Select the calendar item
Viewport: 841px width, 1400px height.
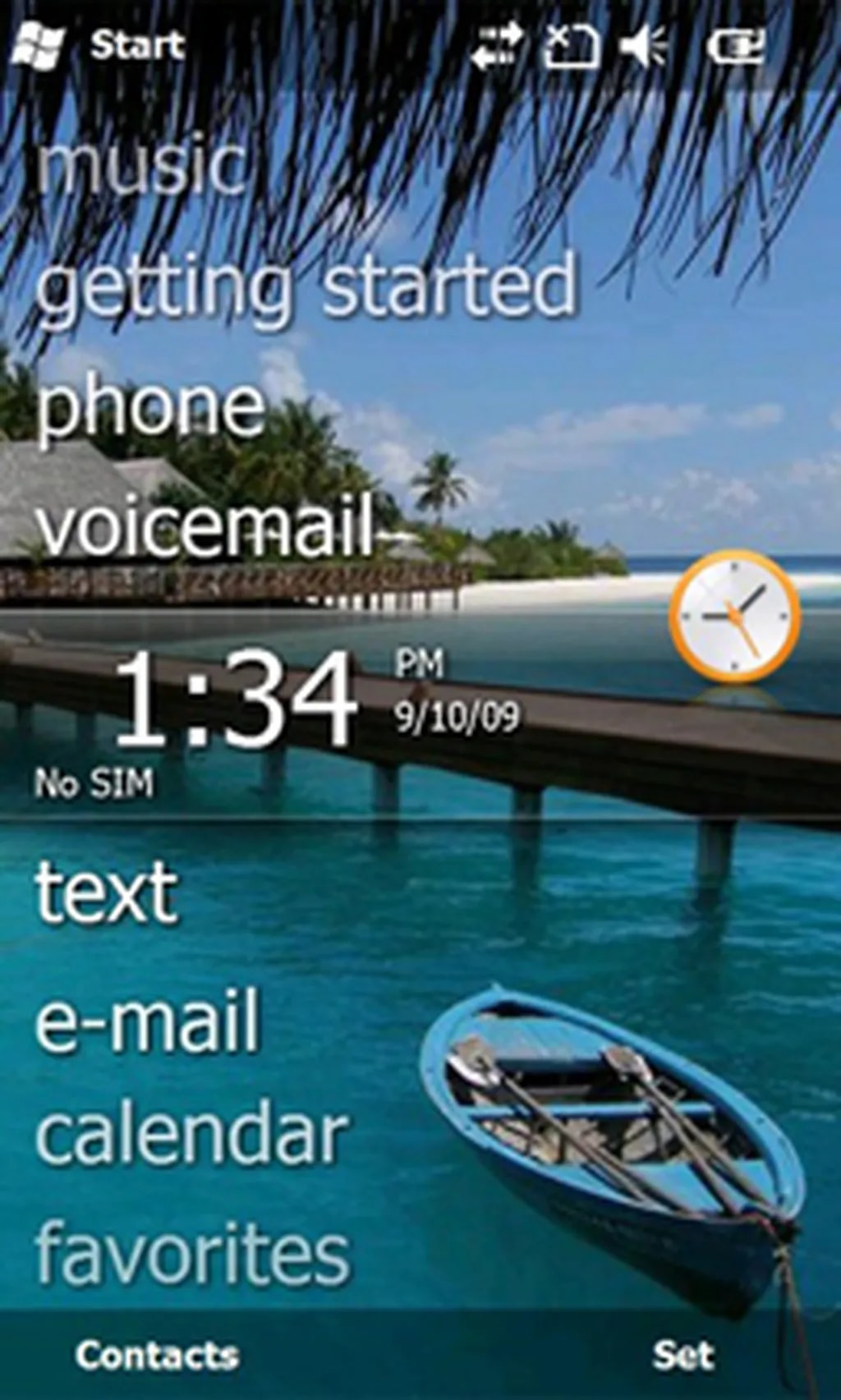coord(191,1135)
